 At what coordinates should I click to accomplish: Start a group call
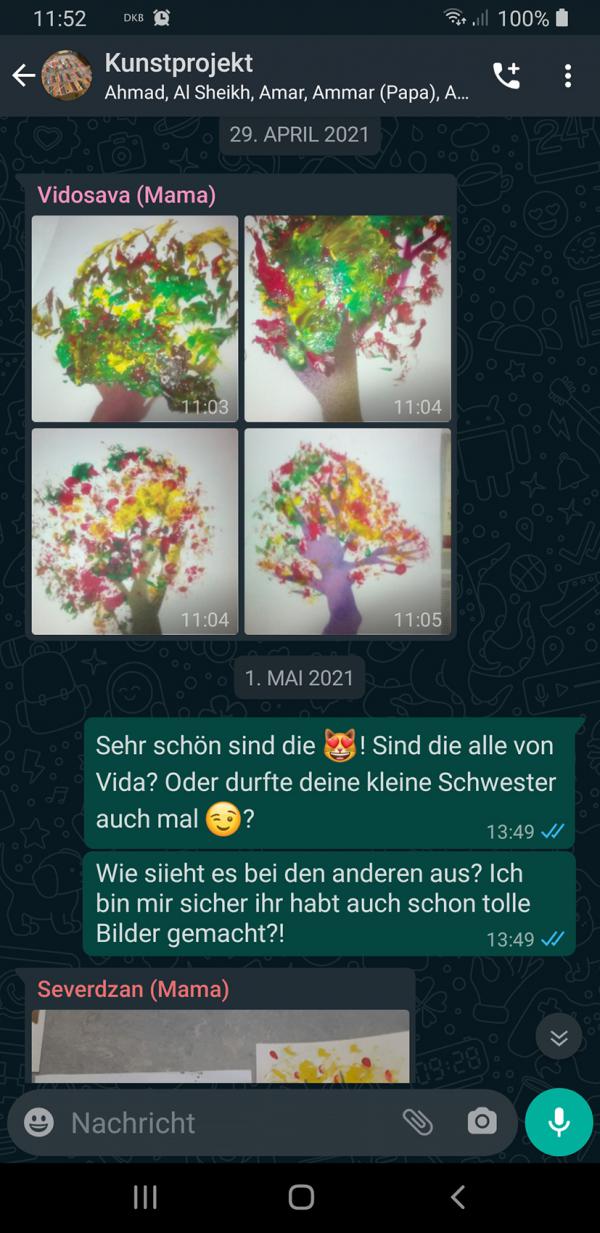tap(506, 76)
